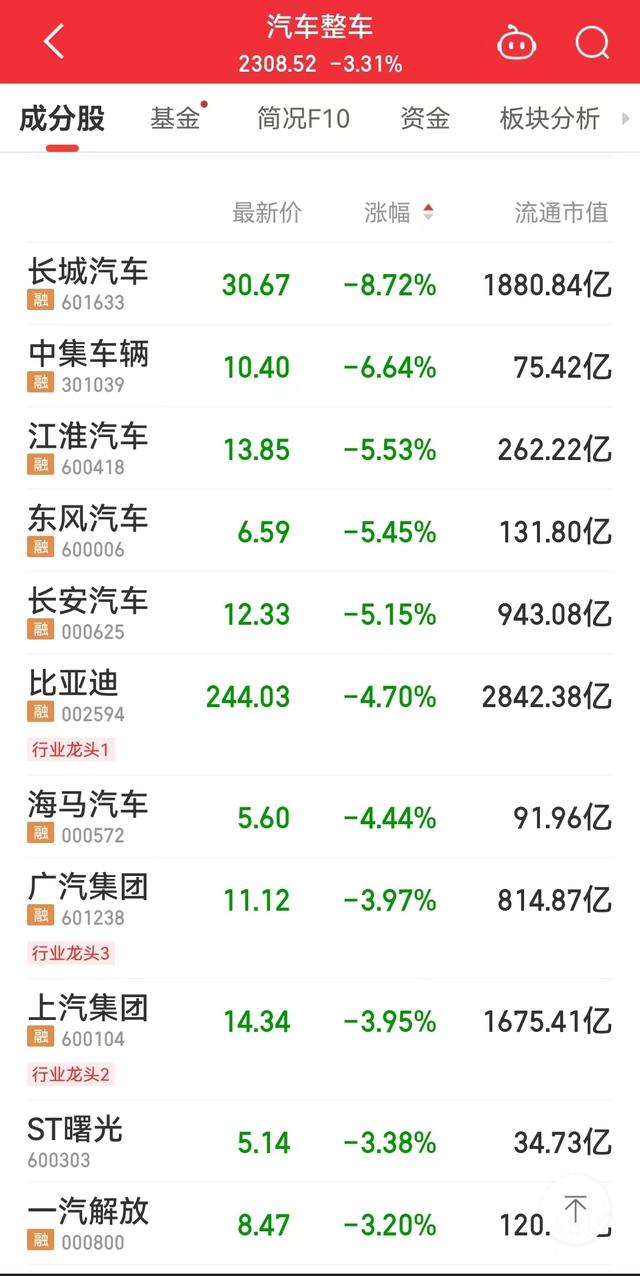Open the ST曙光 stock row
Image resolution: width=640 pixels, height=1276 pixels.
320,1142
